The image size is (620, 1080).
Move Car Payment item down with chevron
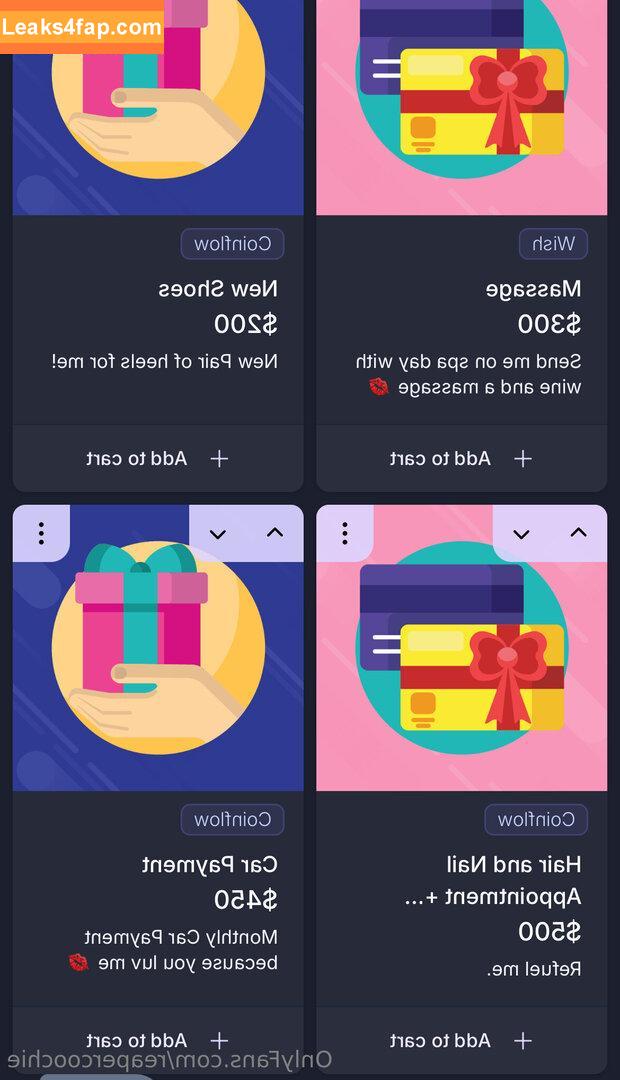(x=218, y=534)
